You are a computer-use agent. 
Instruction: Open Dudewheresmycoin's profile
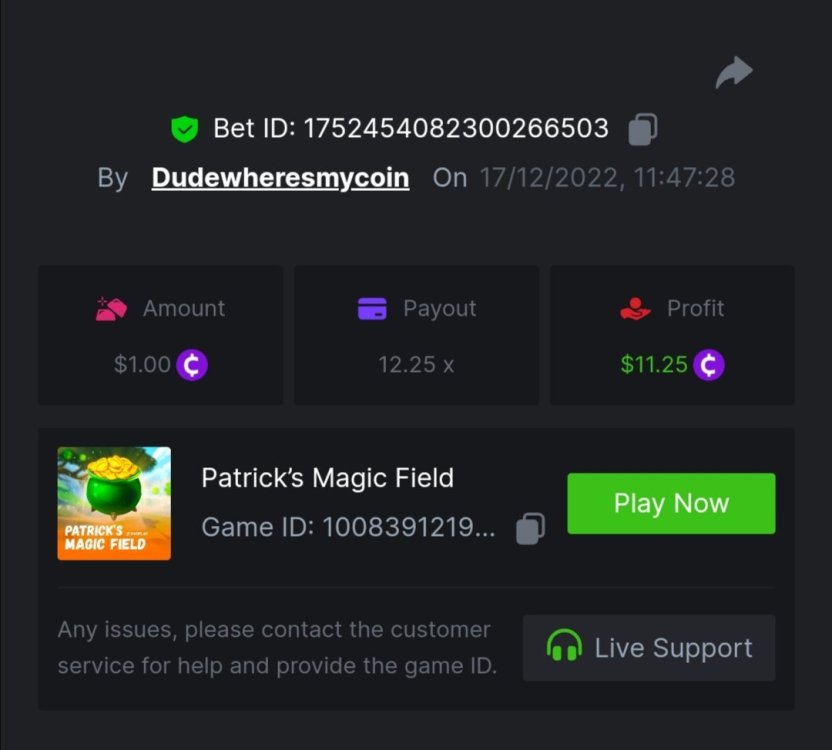(280, 178)
